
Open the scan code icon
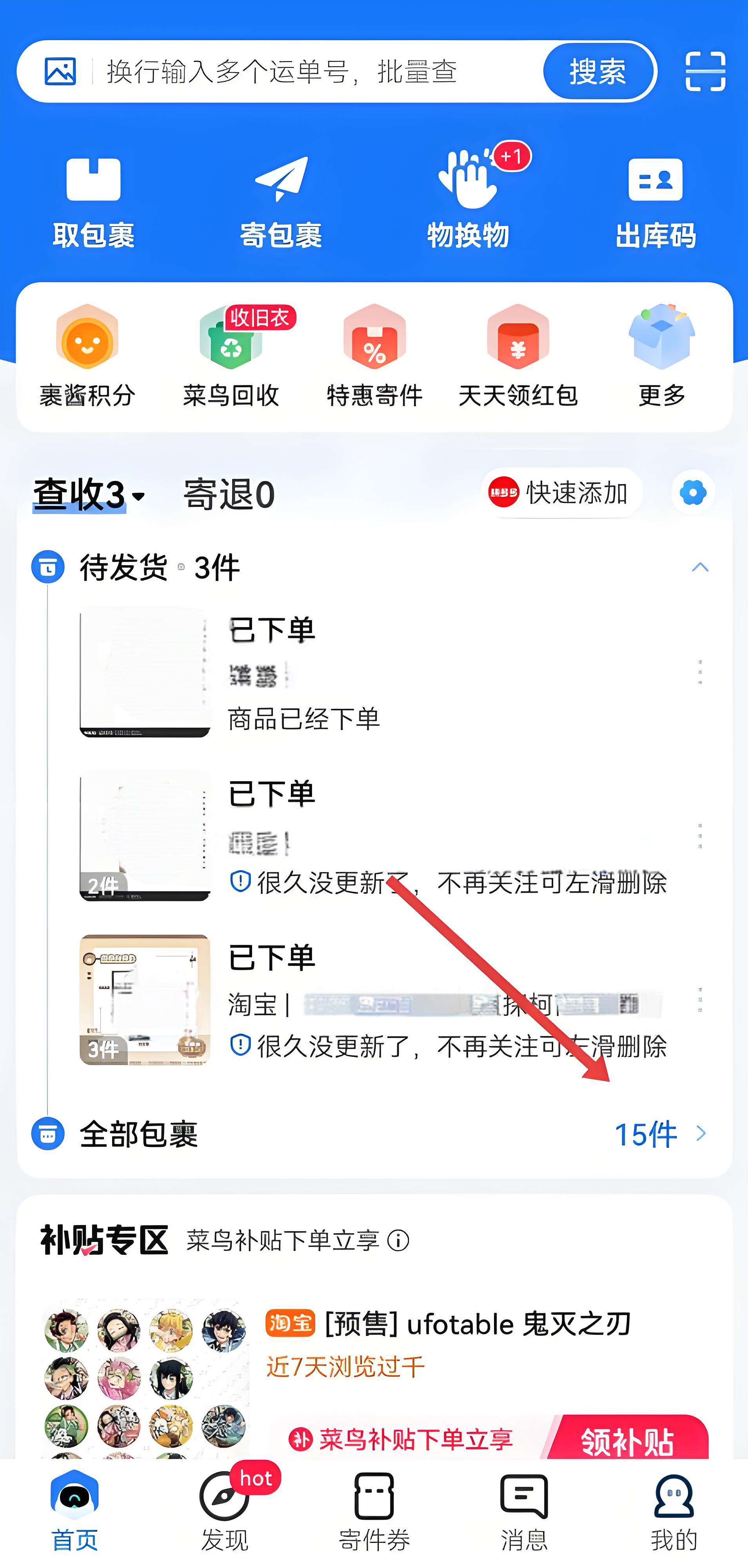pyautogui.click(x=705, y=72)
